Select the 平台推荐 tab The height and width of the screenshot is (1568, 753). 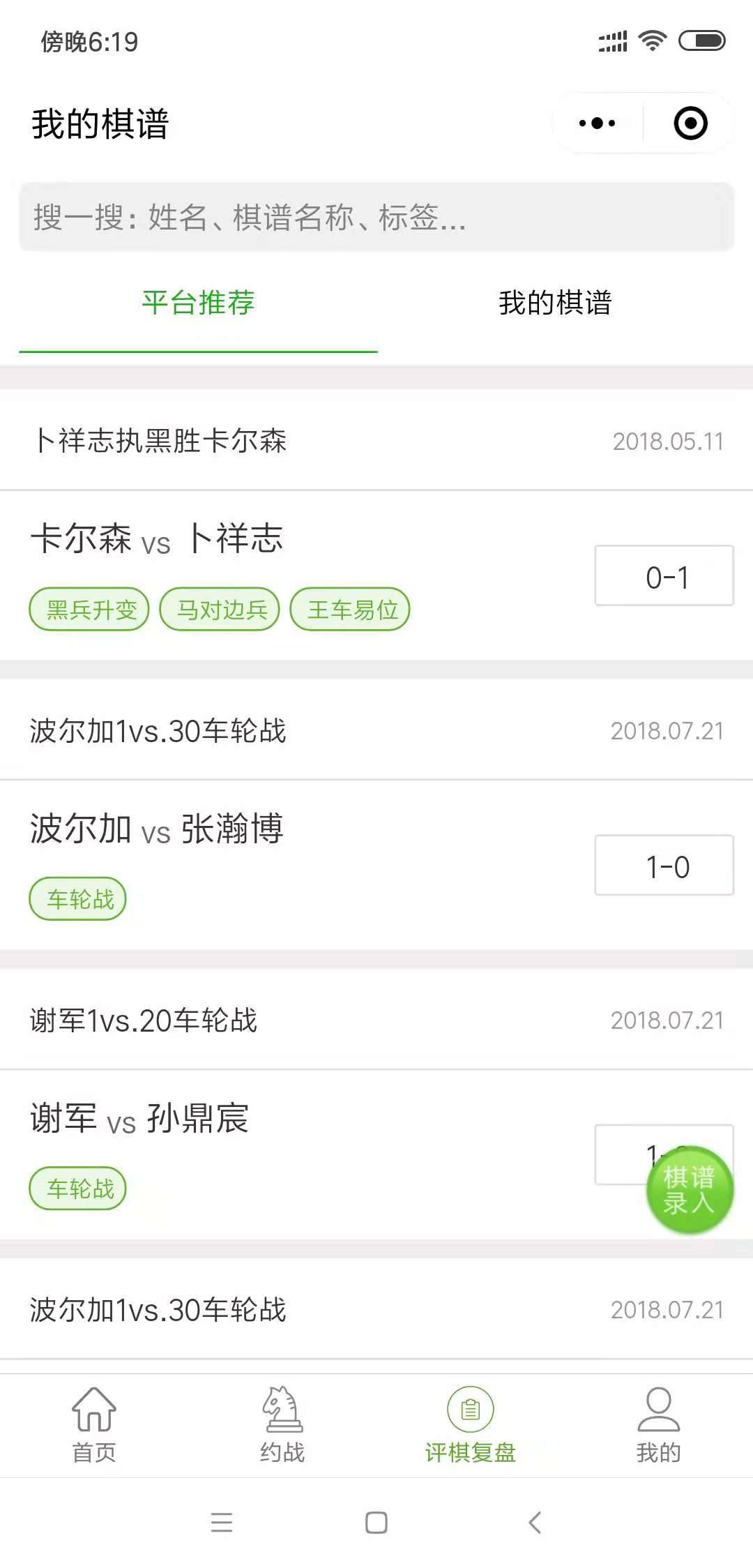pos(199,303)
